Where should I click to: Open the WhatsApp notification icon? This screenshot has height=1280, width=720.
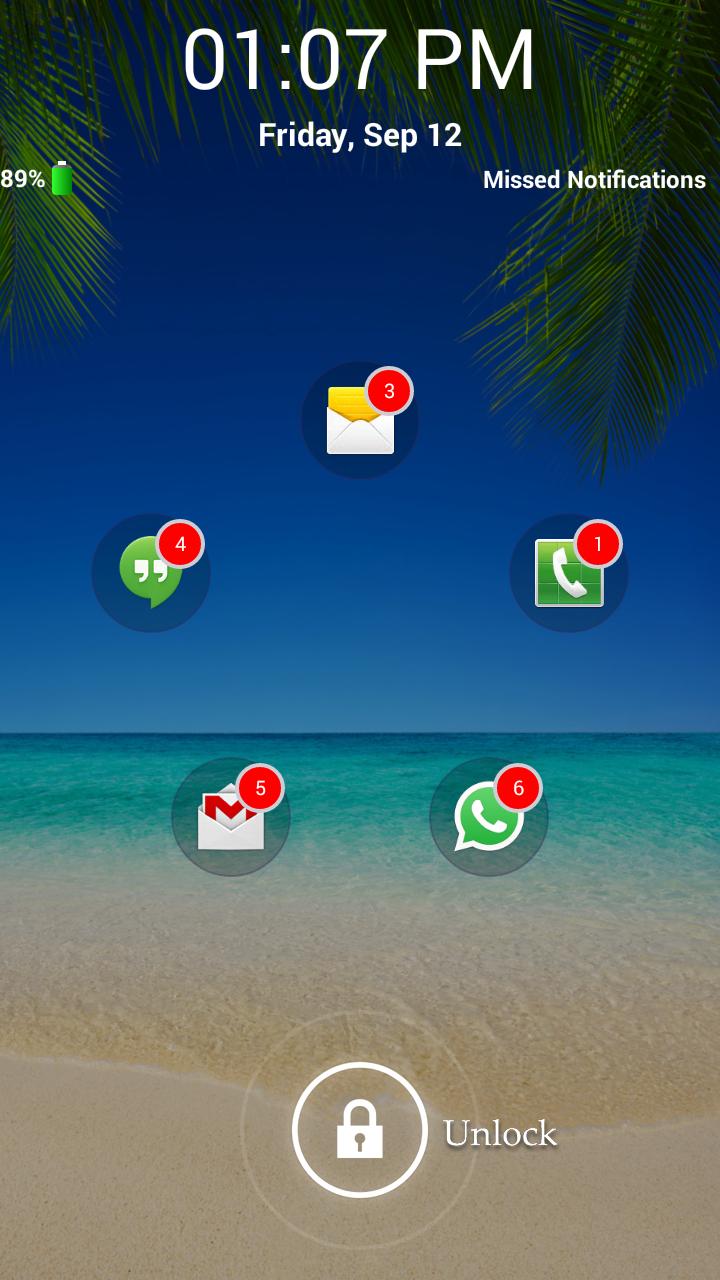[487, 817]
